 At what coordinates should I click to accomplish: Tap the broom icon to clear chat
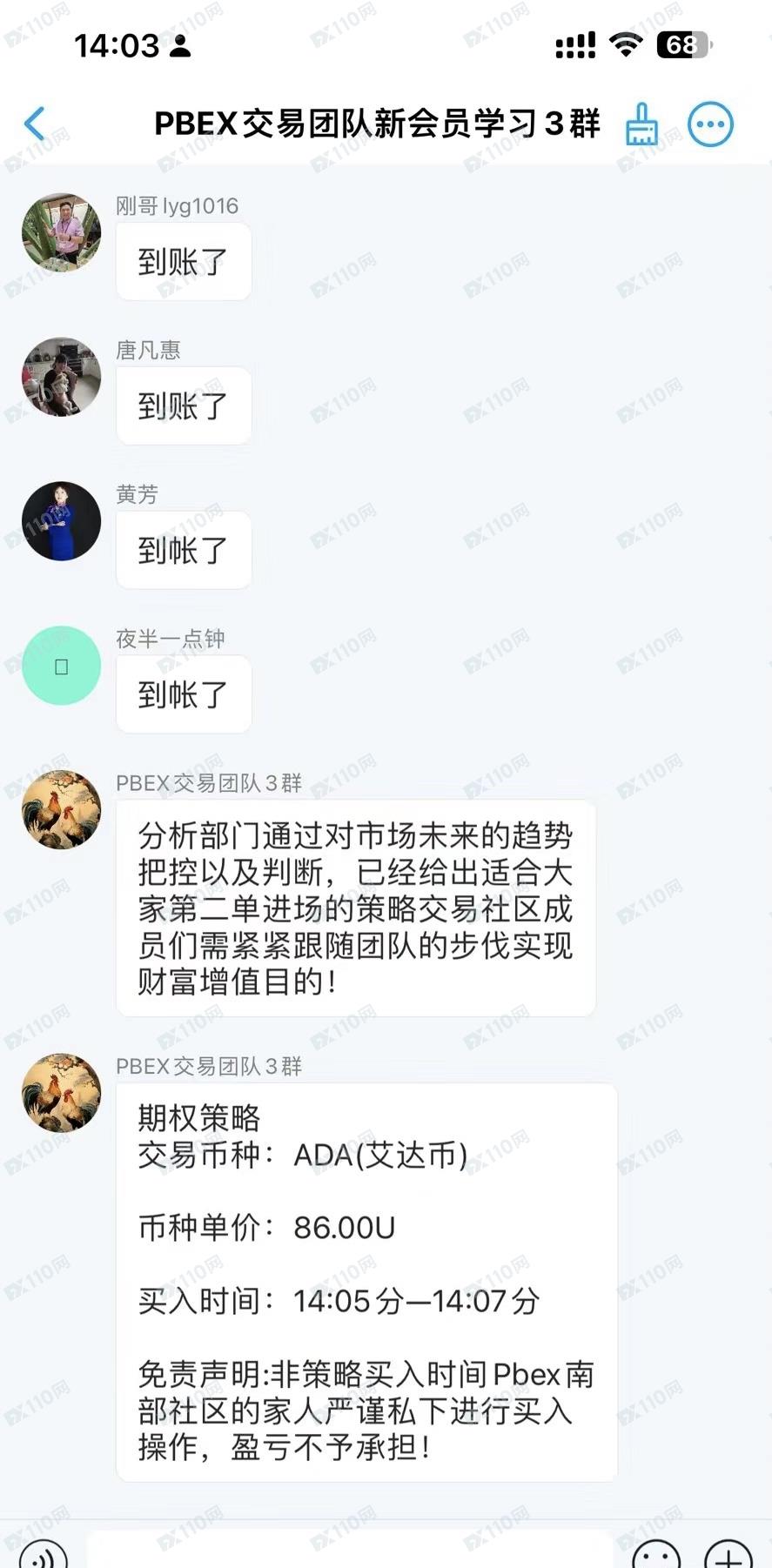pos(642,124)
